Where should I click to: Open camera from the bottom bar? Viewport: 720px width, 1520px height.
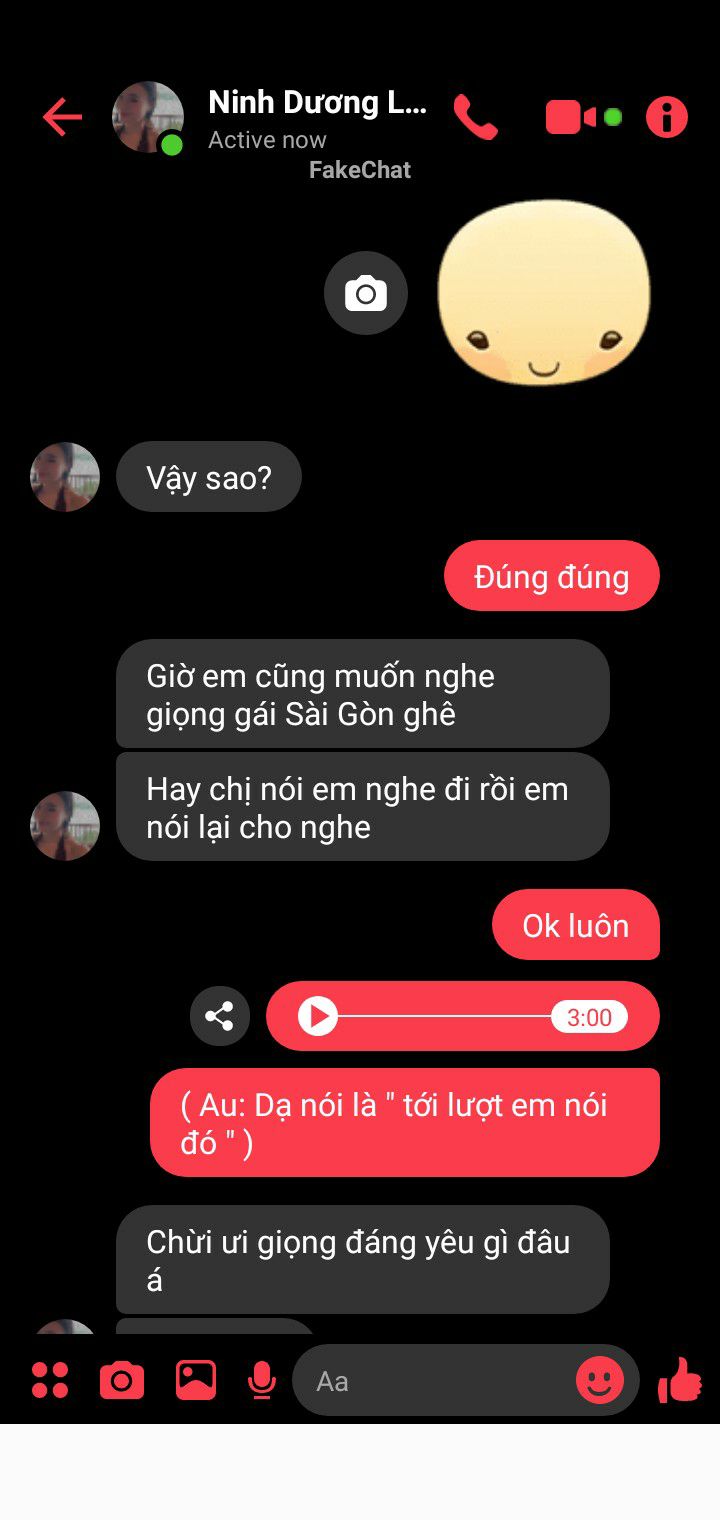(x=122, y=1380)
